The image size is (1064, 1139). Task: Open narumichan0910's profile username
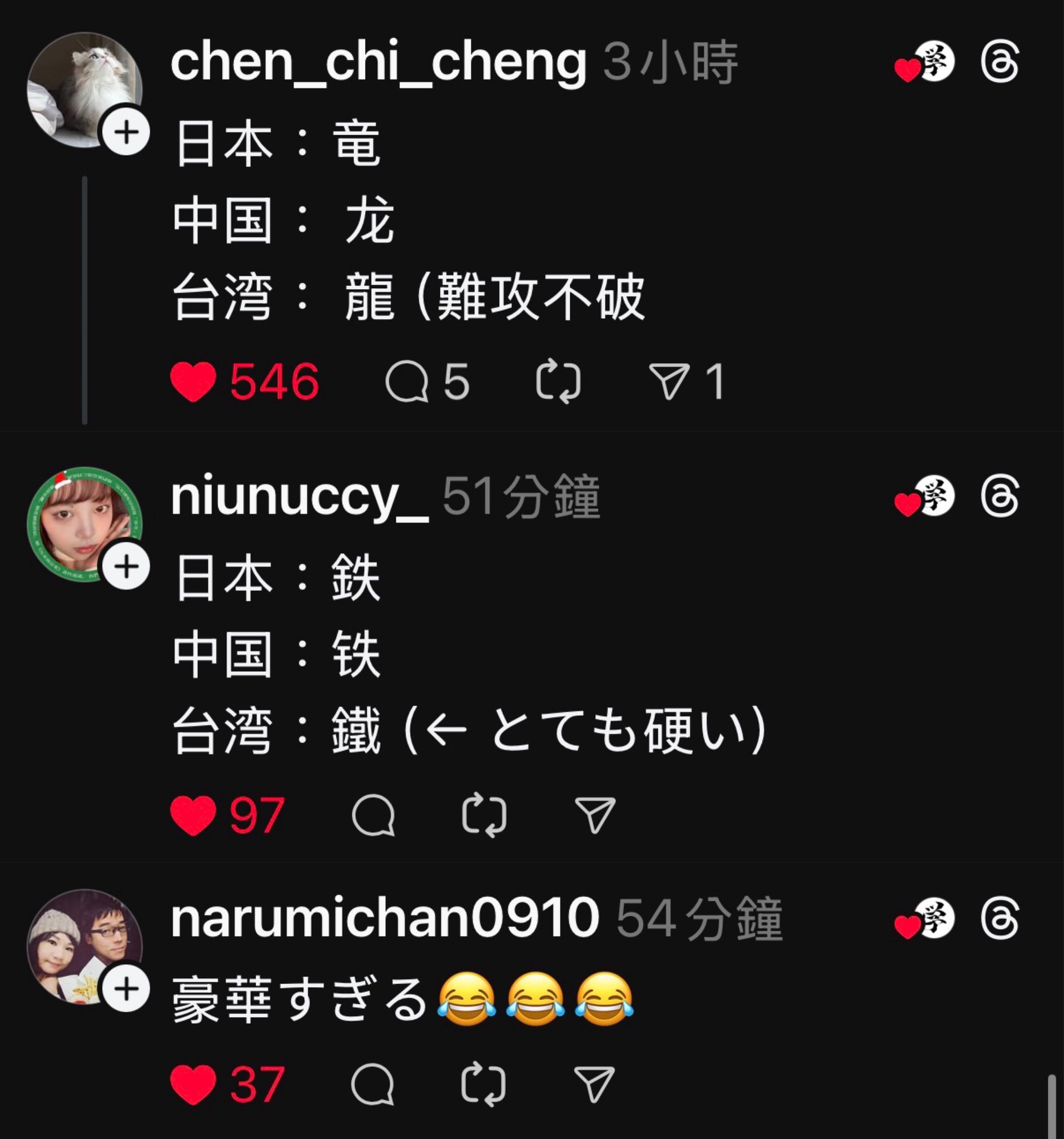[385, 918]
